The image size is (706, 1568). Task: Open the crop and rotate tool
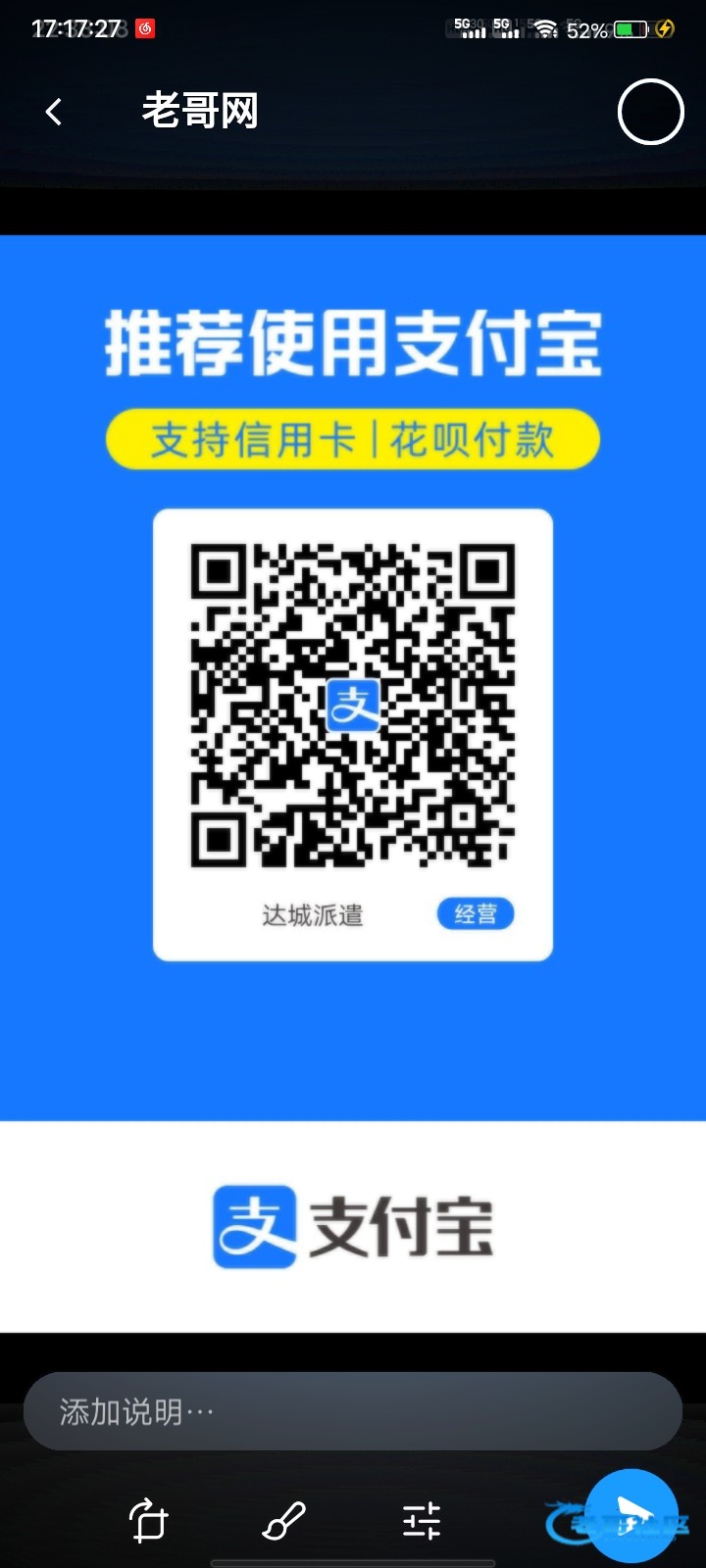pyautogui.click(x=149, y=1520)
